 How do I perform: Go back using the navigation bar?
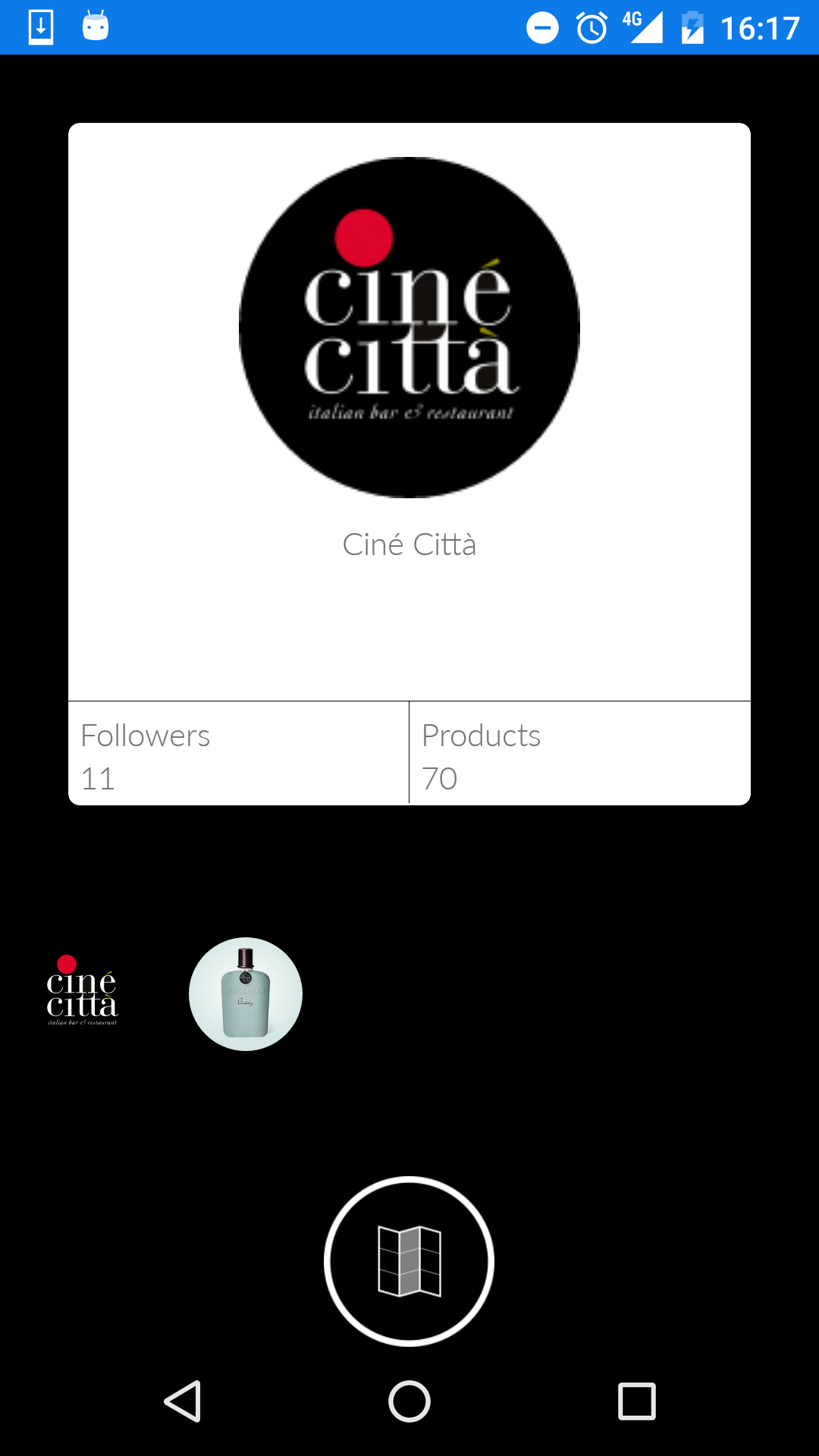point(183,1401)
